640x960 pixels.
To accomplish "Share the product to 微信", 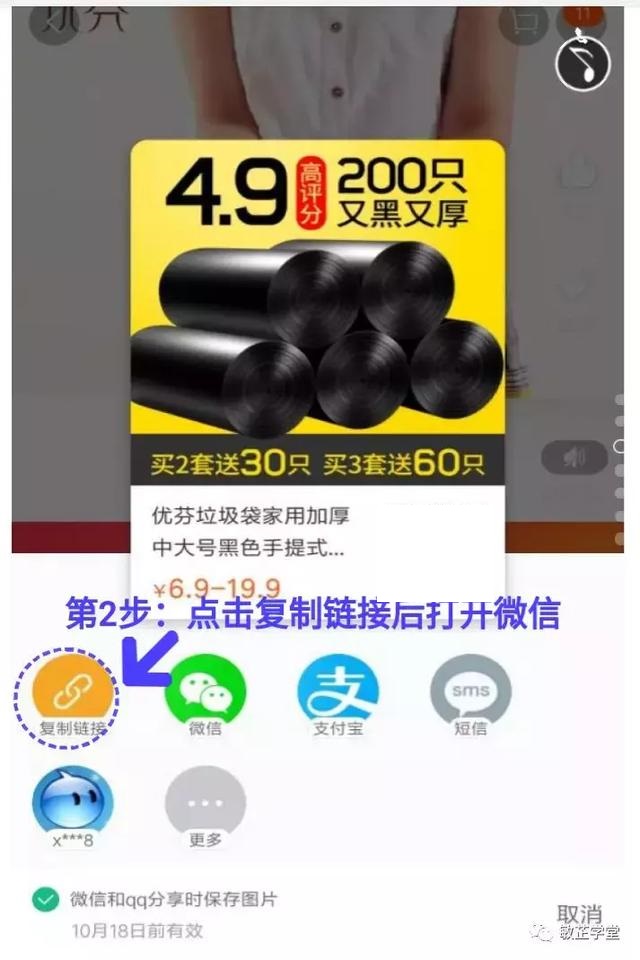I will (x=205, y=690).
